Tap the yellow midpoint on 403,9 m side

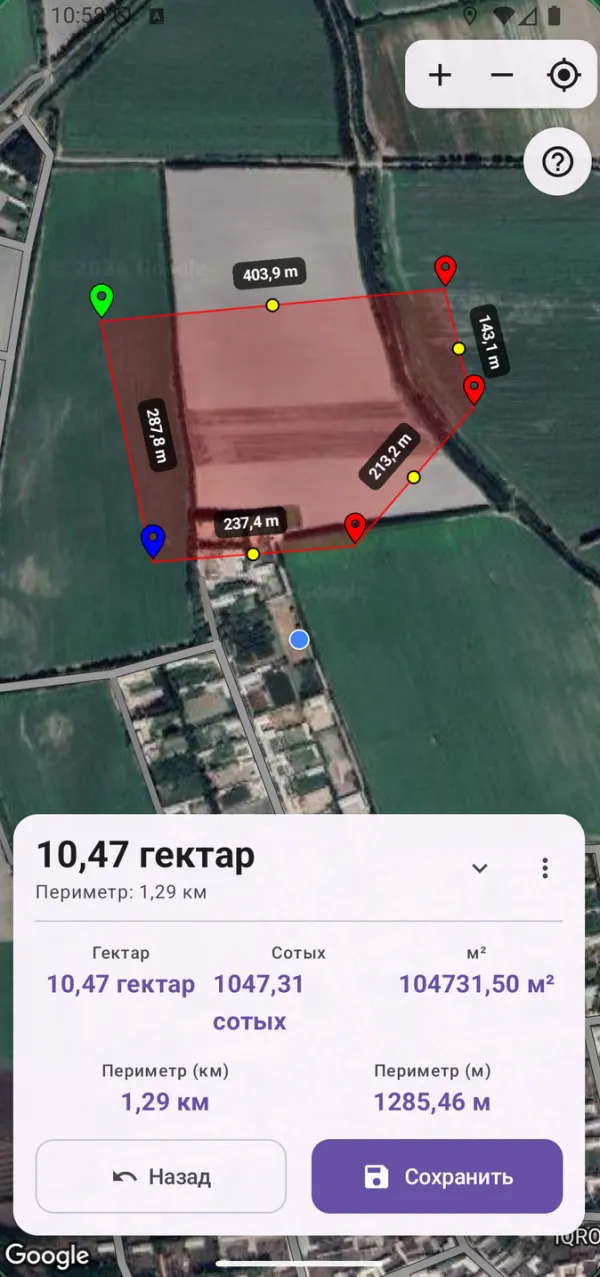coord(272,305)
